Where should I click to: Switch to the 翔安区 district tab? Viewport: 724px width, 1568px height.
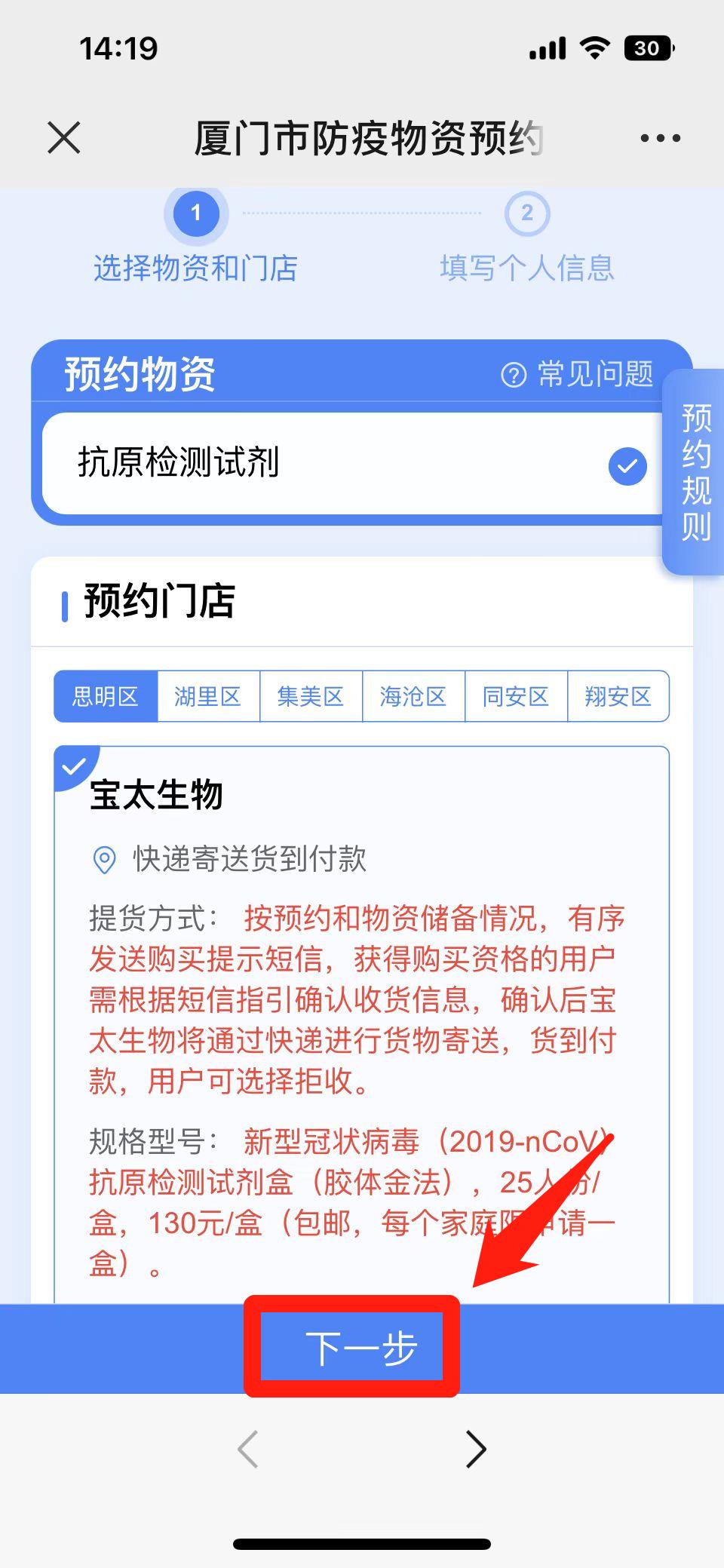[618, 697]
